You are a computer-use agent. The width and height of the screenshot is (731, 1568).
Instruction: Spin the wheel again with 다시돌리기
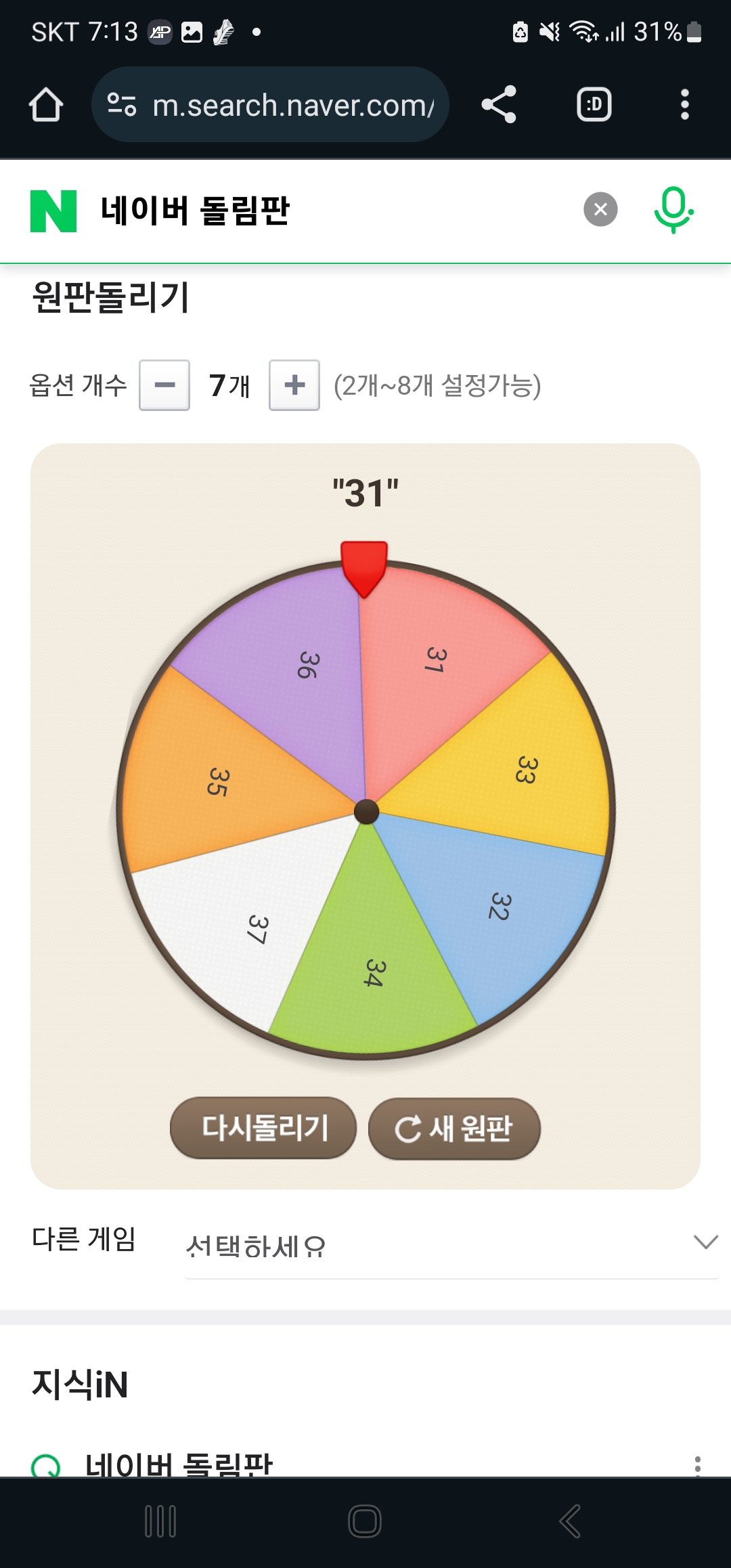[263, 1128]
